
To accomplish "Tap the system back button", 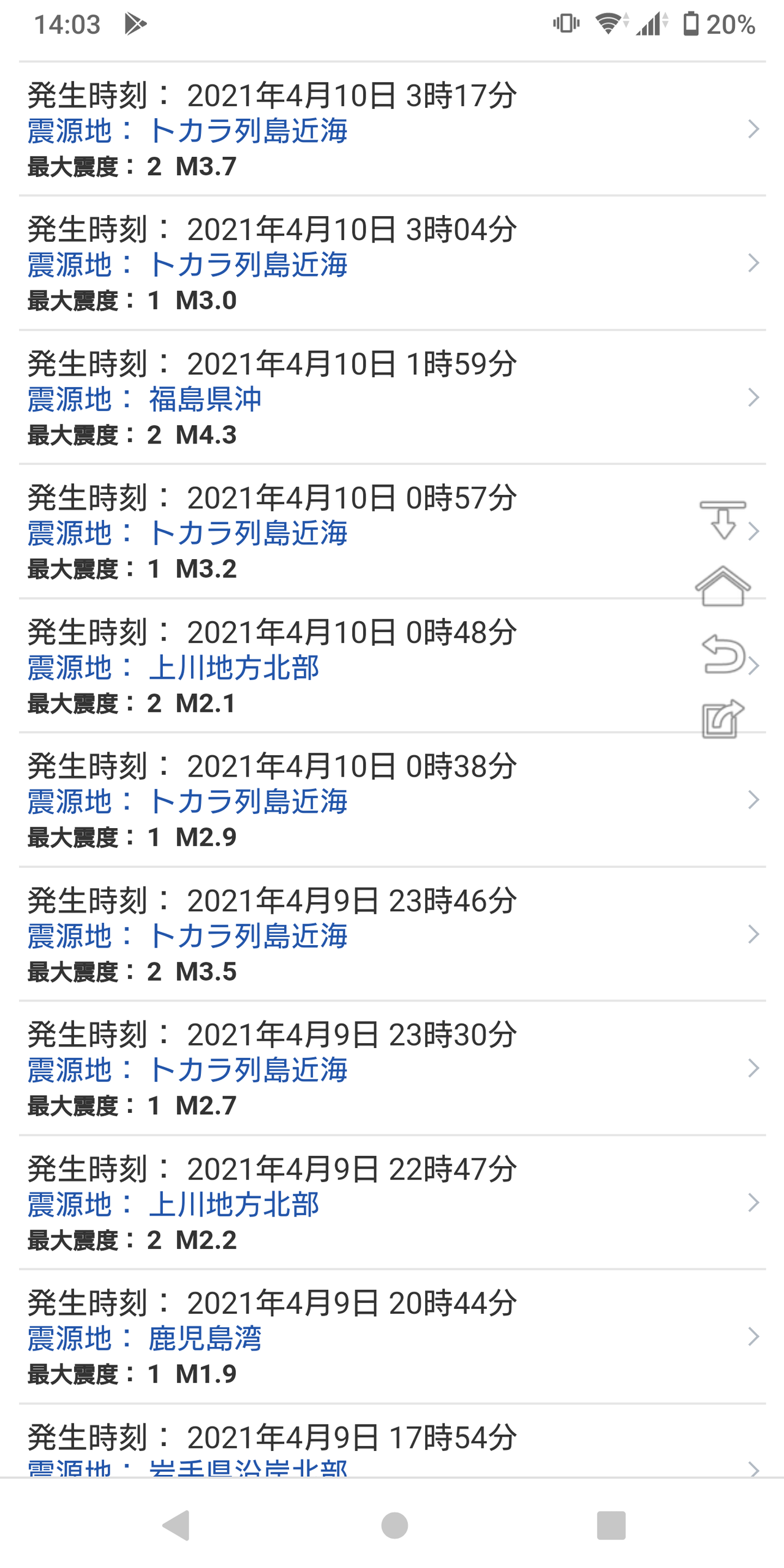I will (x=176, y=1525).
